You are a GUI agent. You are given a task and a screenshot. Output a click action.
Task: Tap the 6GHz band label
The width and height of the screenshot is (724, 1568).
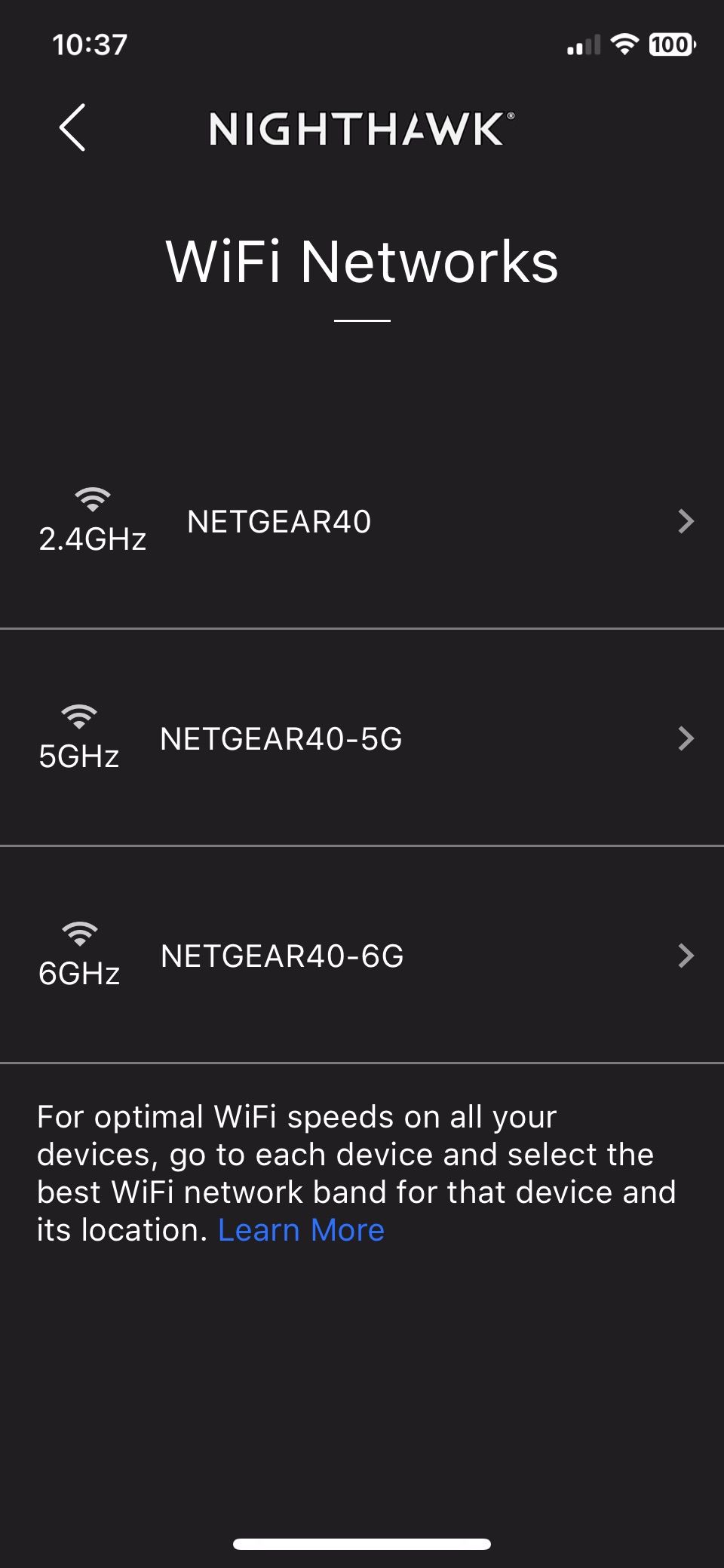pos(79,973)
